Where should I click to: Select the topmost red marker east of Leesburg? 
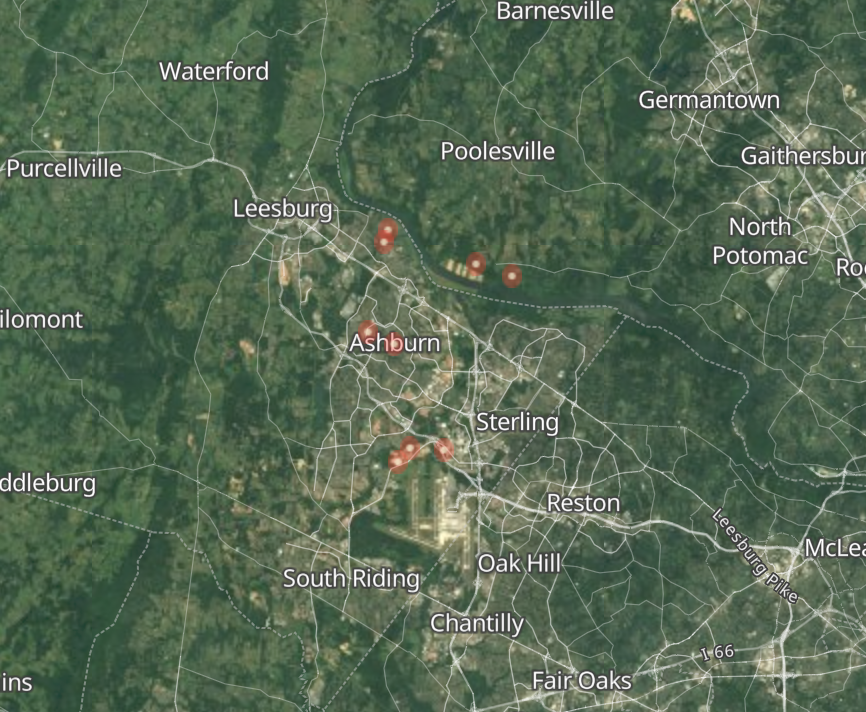coord(388,230)
